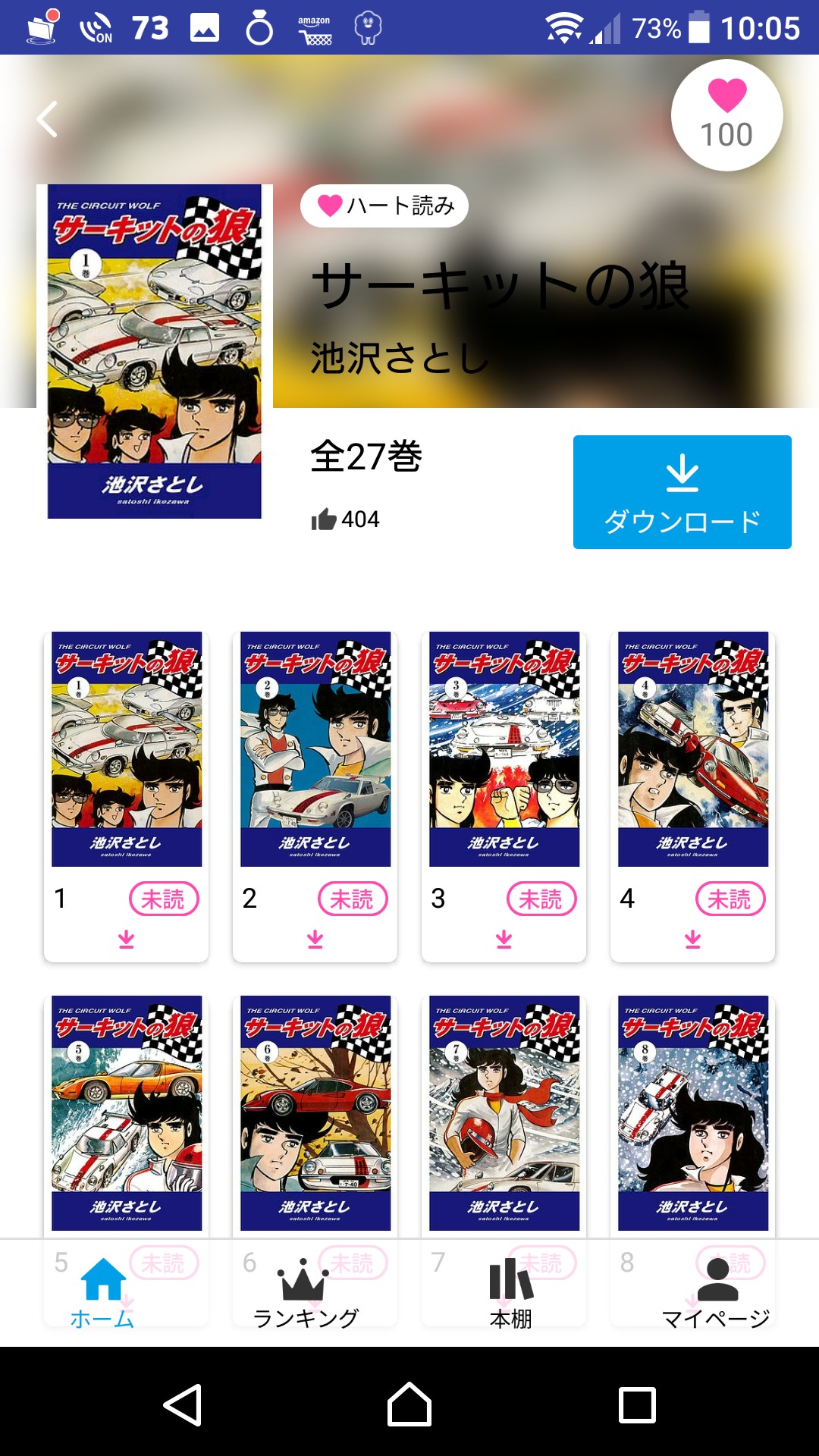Select the volume 6 cover
Image resolution: width=819 pixels, height=1456 pixels.
[x=315, y=1112]
